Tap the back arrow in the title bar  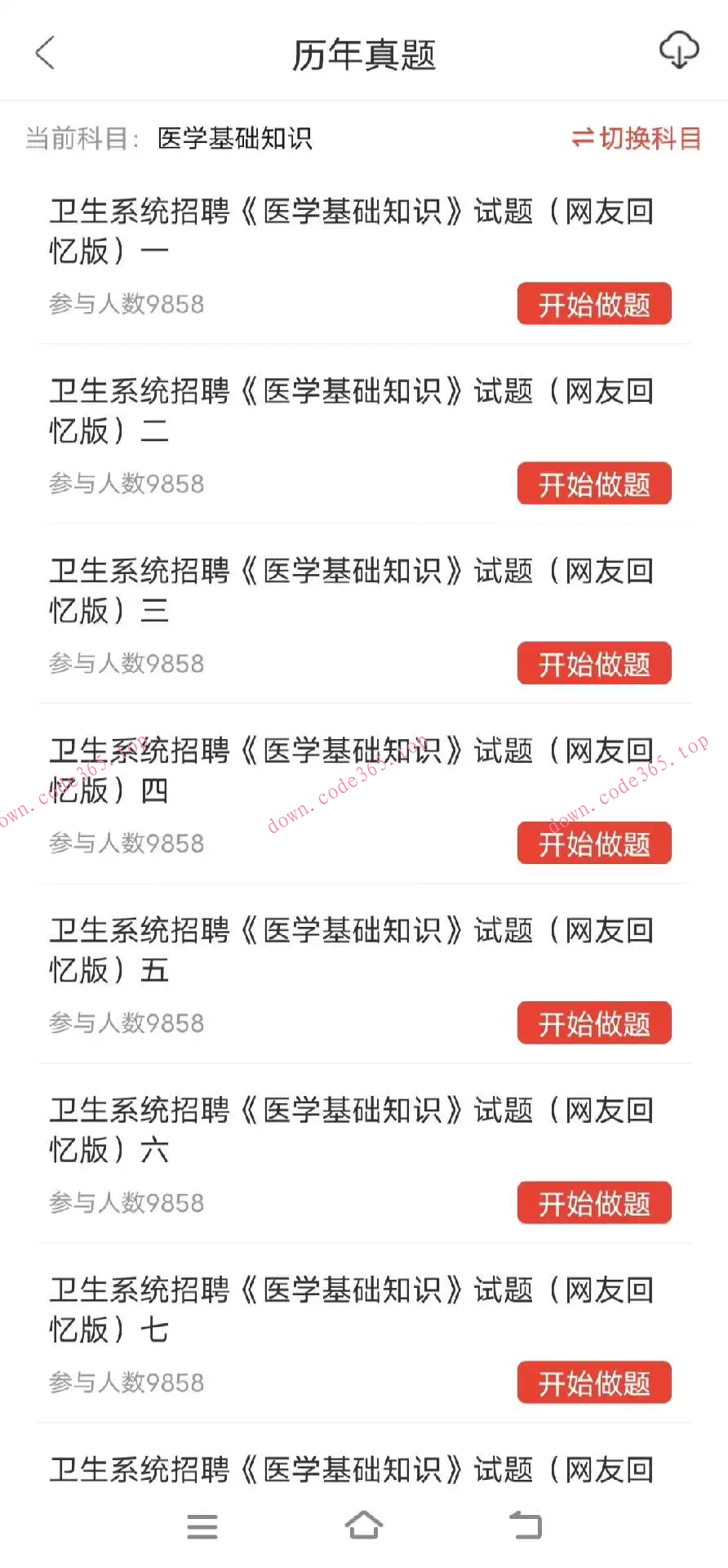click(x=45, y=51)
